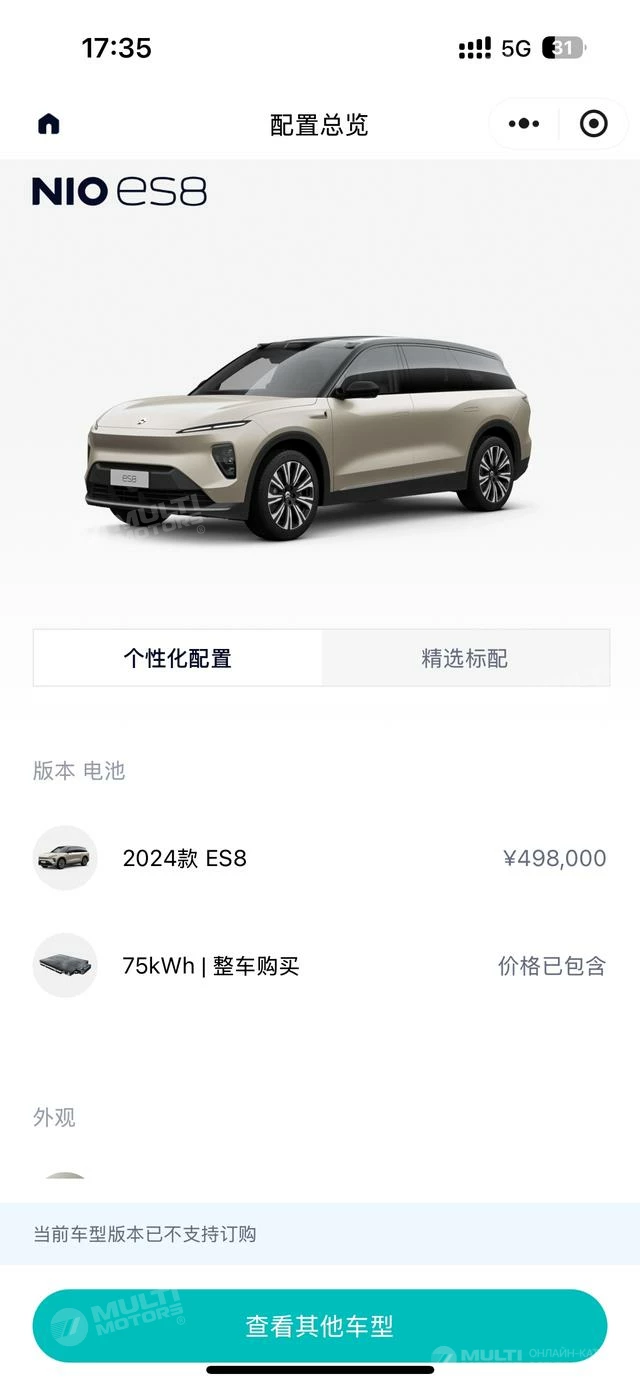
Task: Open the three-dot more menu
Action: (524, 124)
